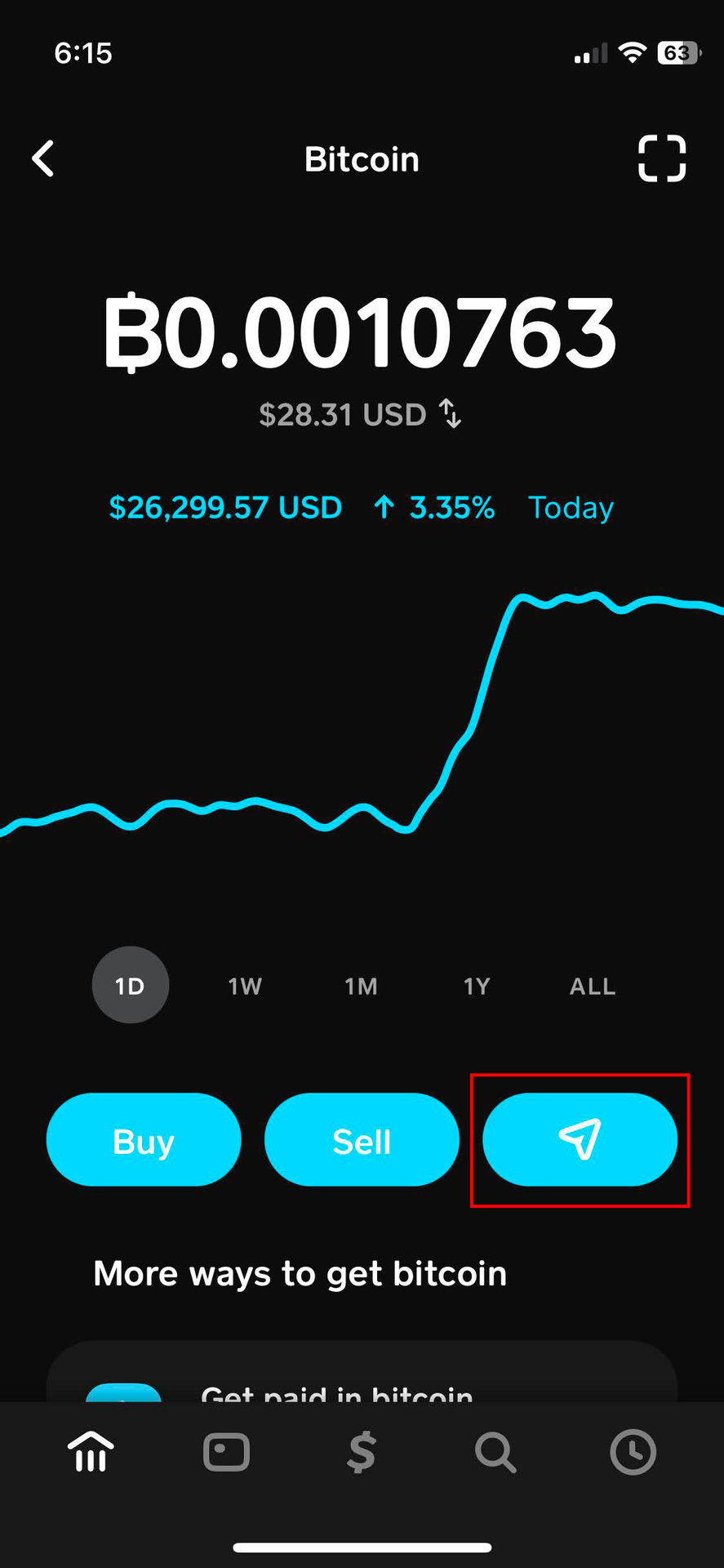Send bitcoin with the paper plane button

[x=580, y=1140]
